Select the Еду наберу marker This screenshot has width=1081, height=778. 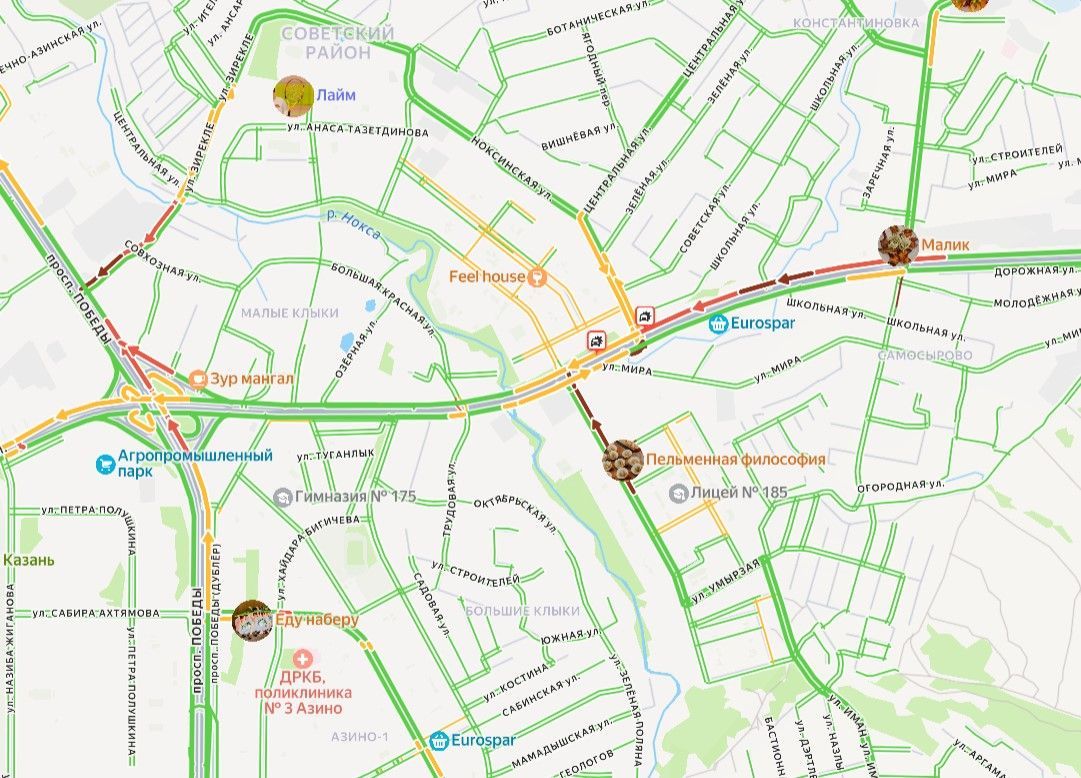click(x=252, y=620)
